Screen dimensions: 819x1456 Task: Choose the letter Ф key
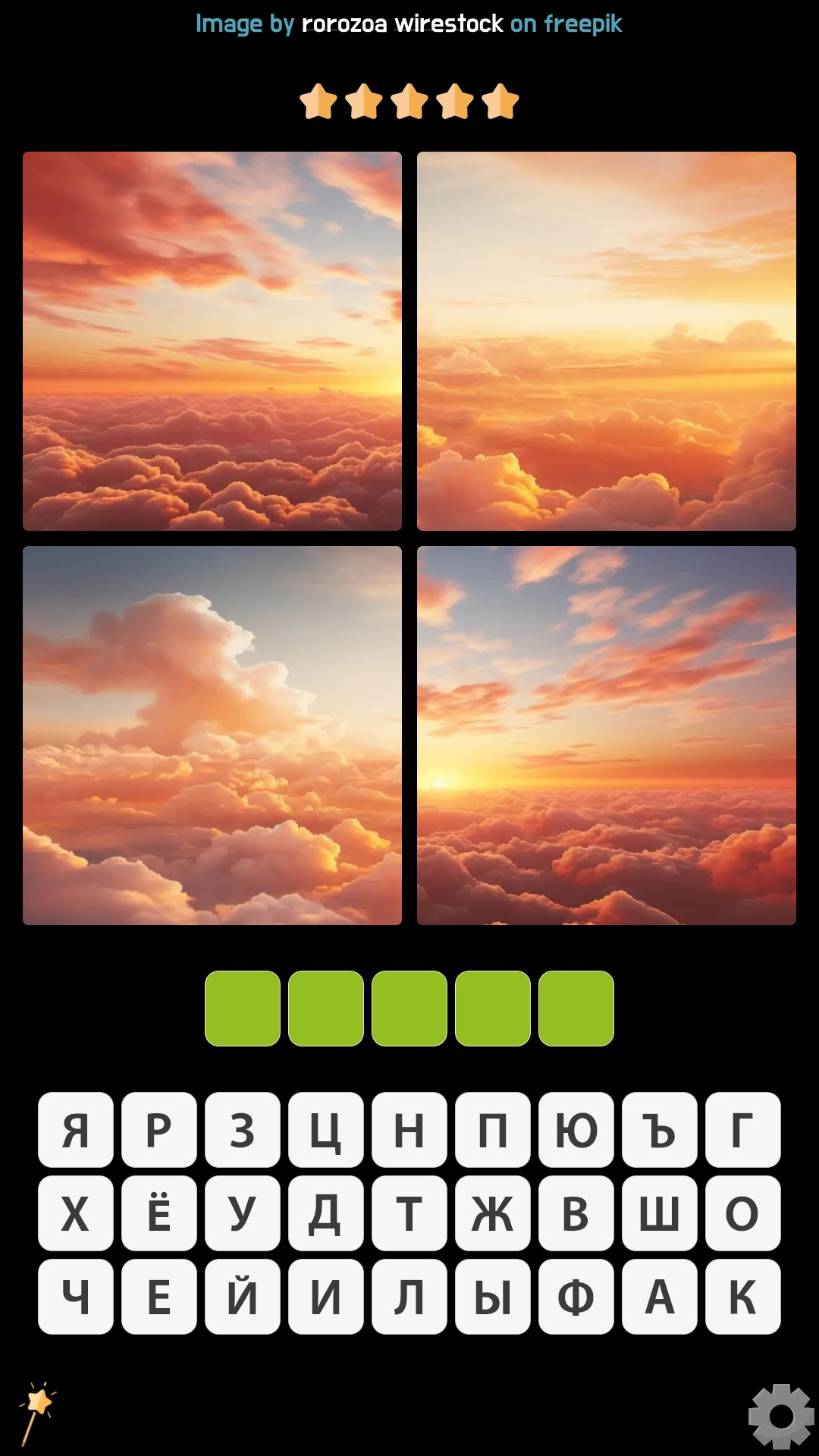tap(576, 1297)
